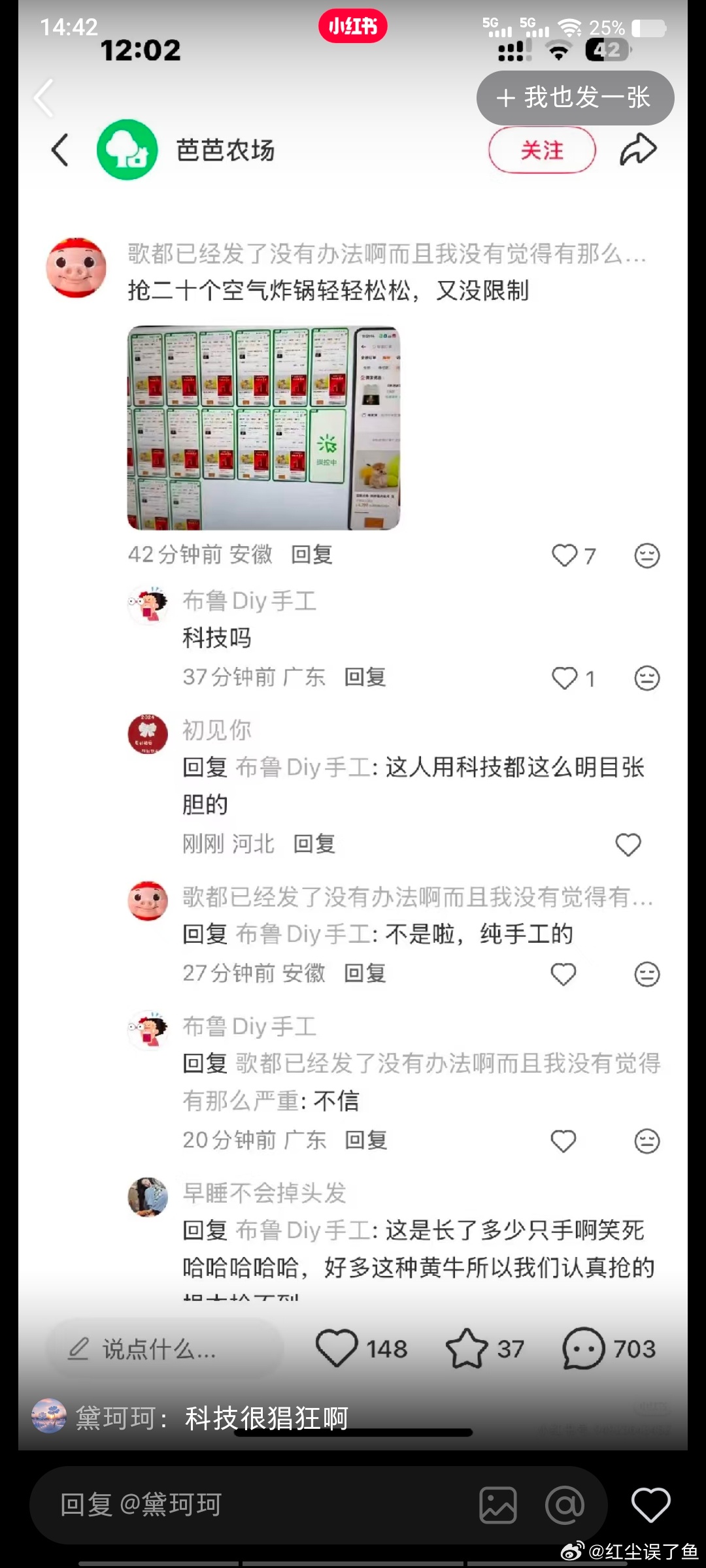Like 黛珂珂's comment with the heart
706x1568 pixels.
[650, 1505]
